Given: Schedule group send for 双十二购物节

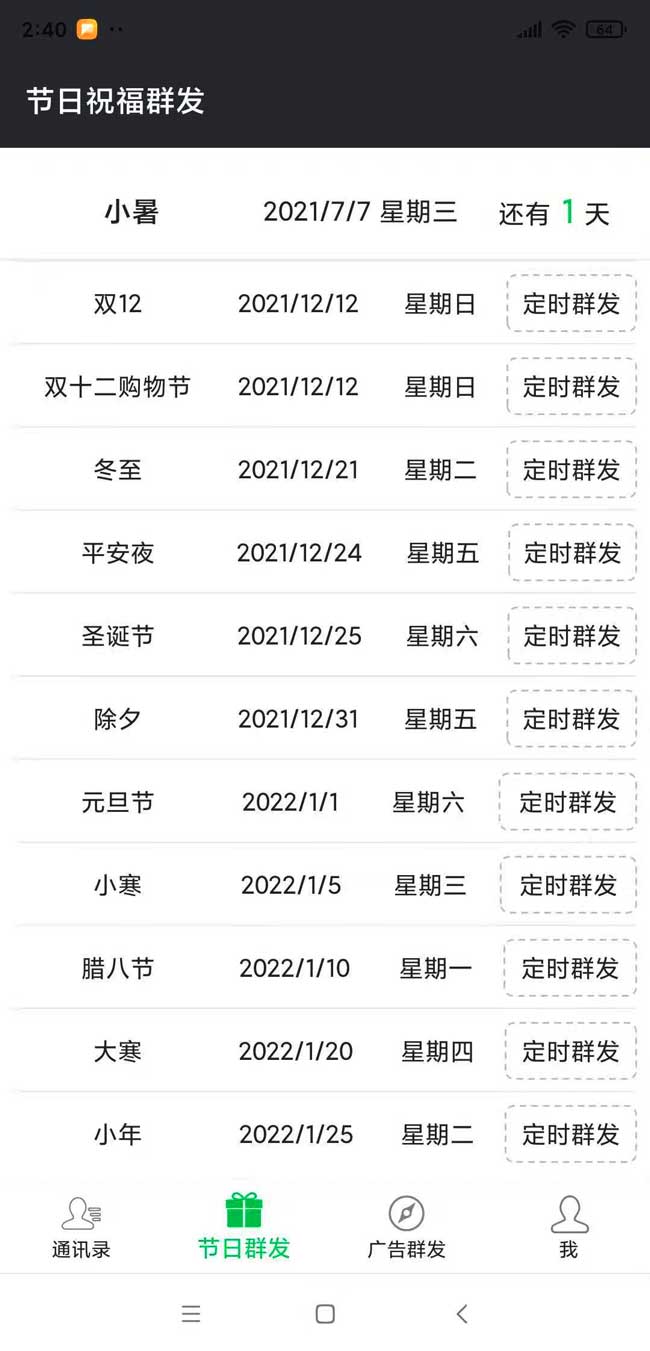Looking at the screenshot, I should tap(571, 387).
